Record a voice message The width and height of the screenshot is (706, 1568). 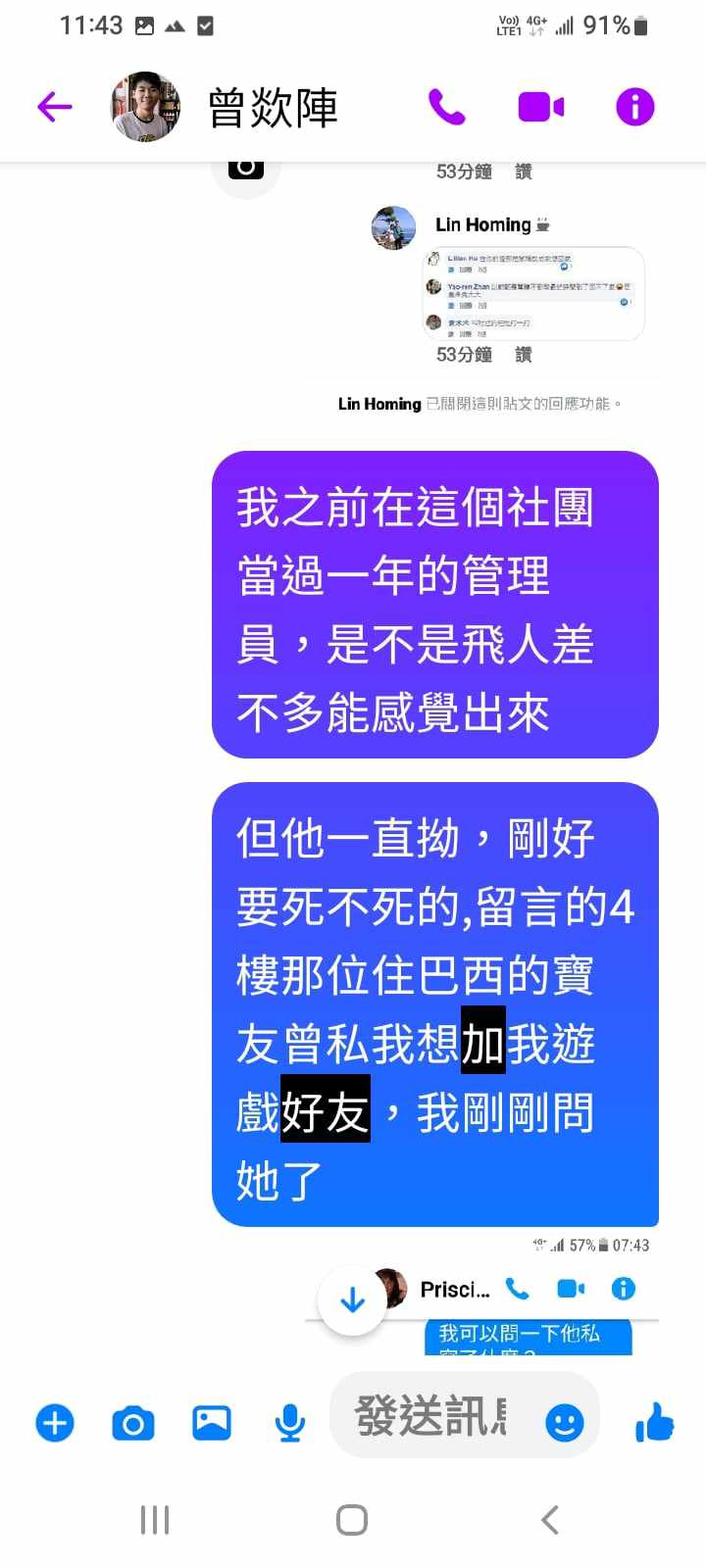click(x=289, y=1422)
